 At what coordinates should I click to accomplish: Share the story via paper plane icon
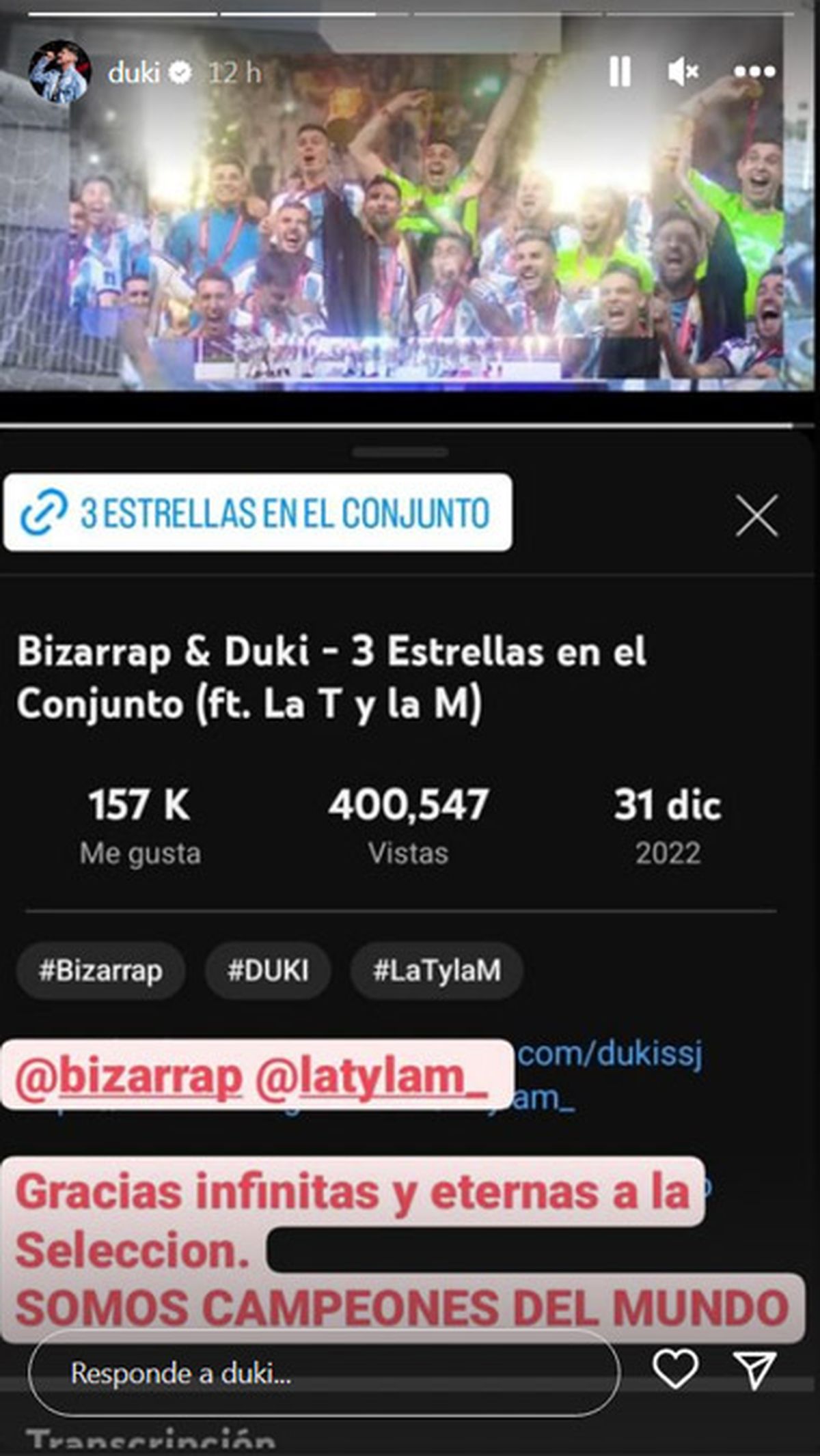click(x=754, y=1369)
